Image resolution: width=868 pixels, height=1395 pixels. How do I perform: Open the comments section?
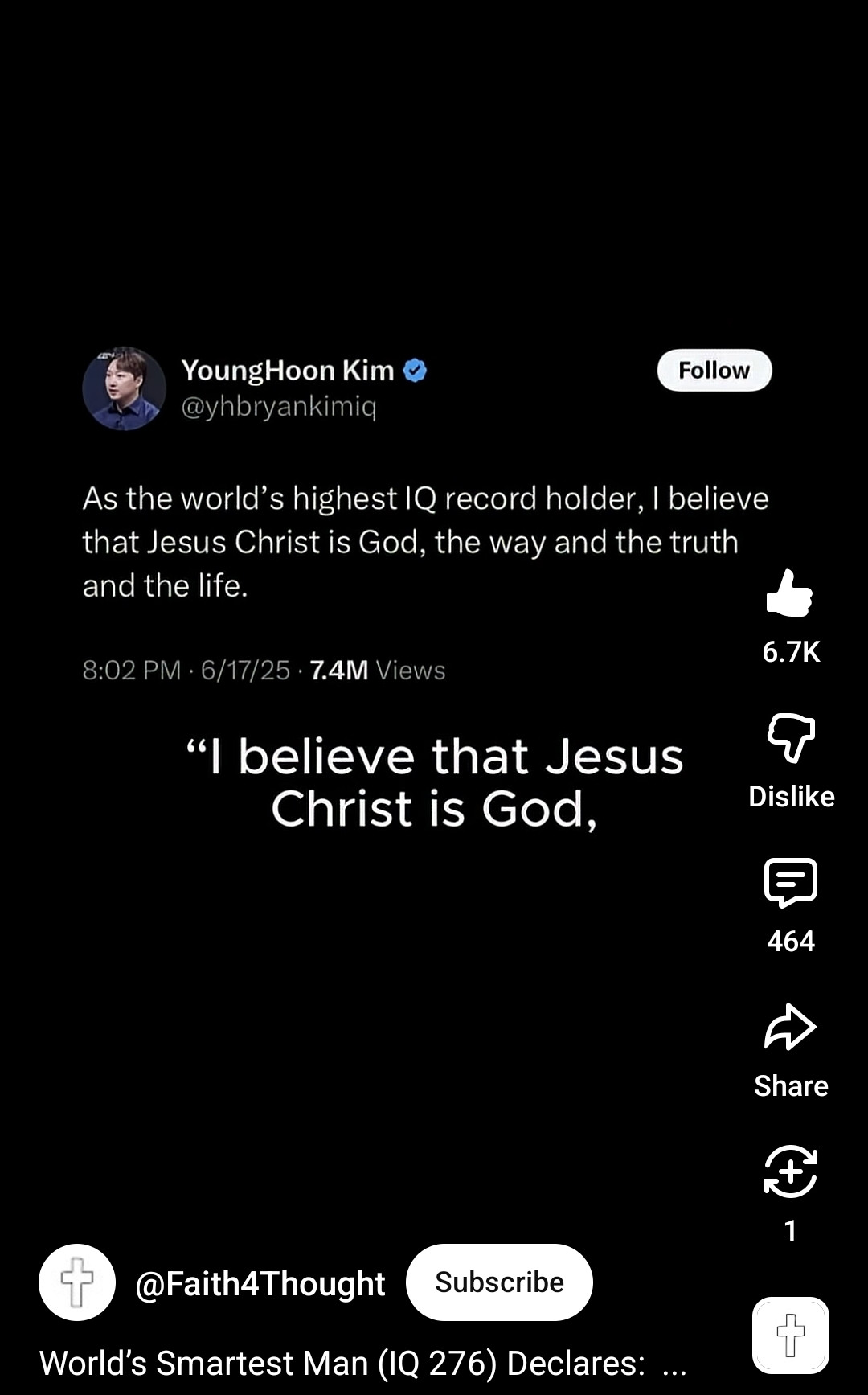click(x=791, y=882)
